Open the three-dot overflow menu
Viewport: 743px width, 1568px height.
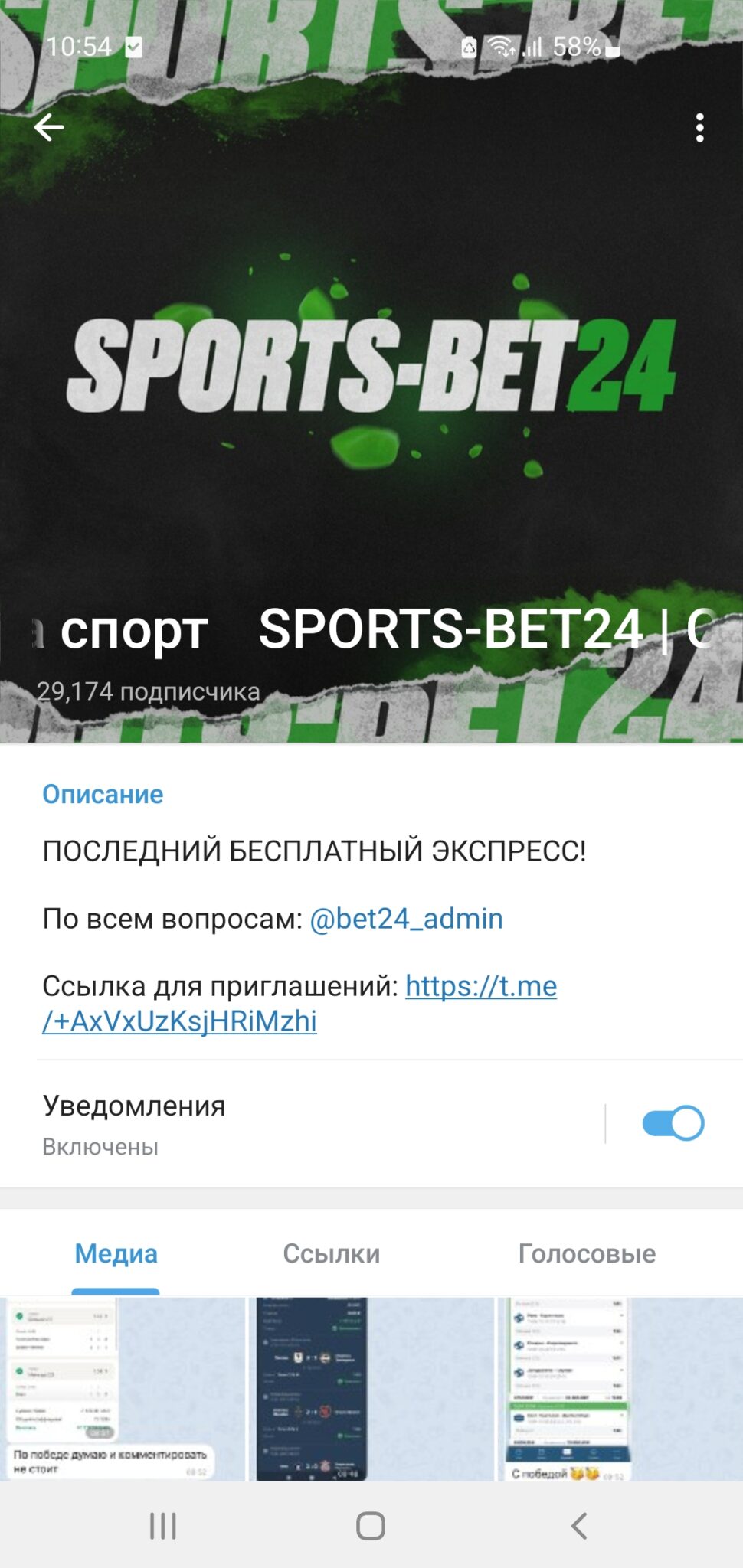[699, 128]
